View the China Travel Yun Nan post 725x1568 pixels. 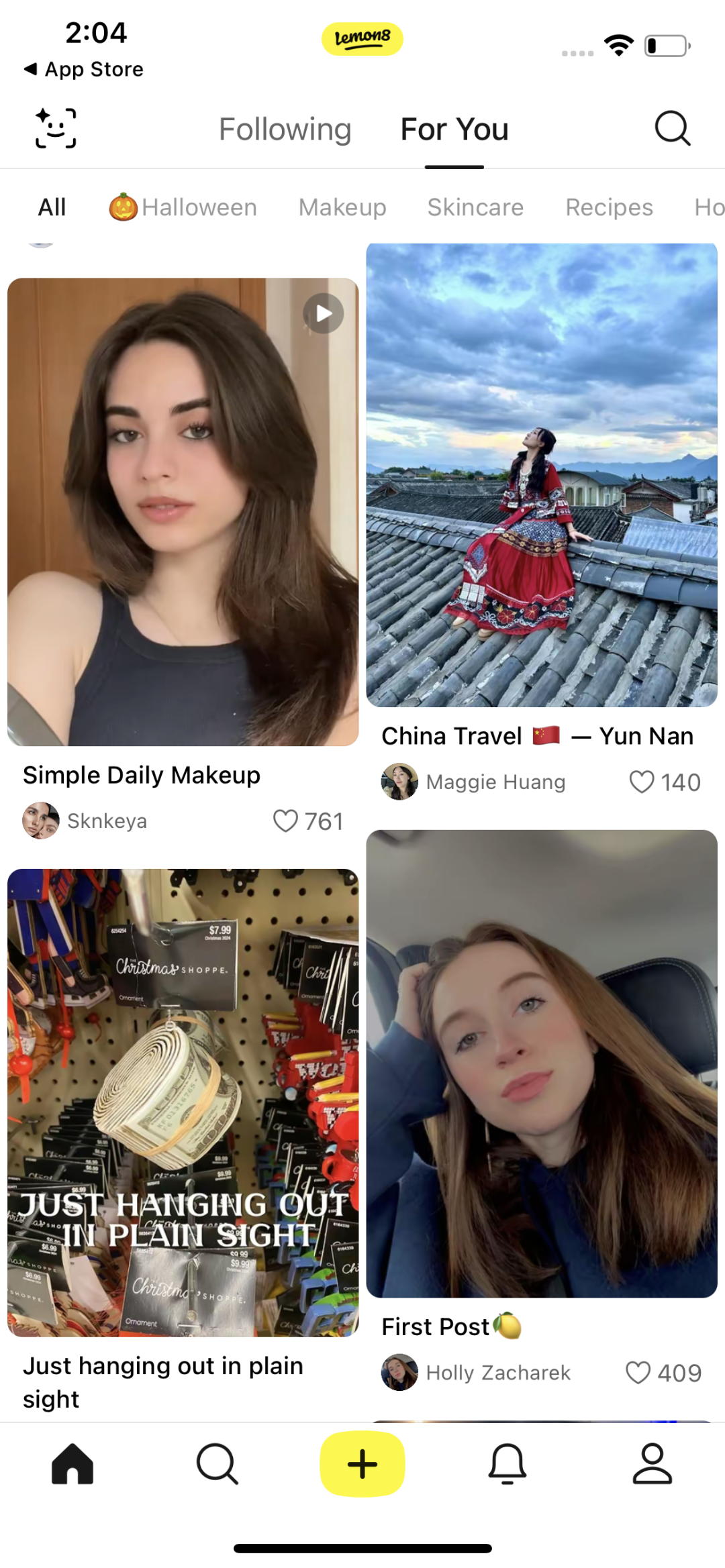pos(541,475)
